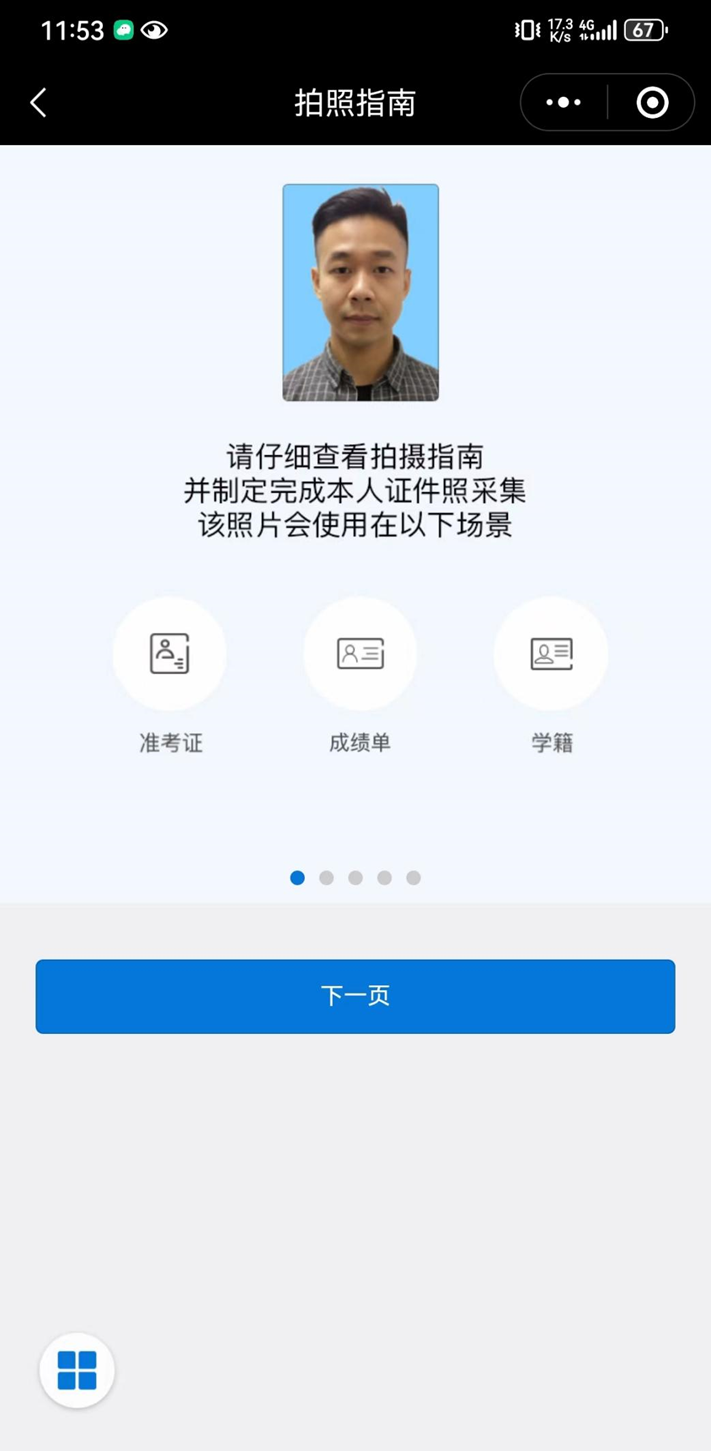
Task: Open the mini program three-dot menu
Action: tap(563, 103)
